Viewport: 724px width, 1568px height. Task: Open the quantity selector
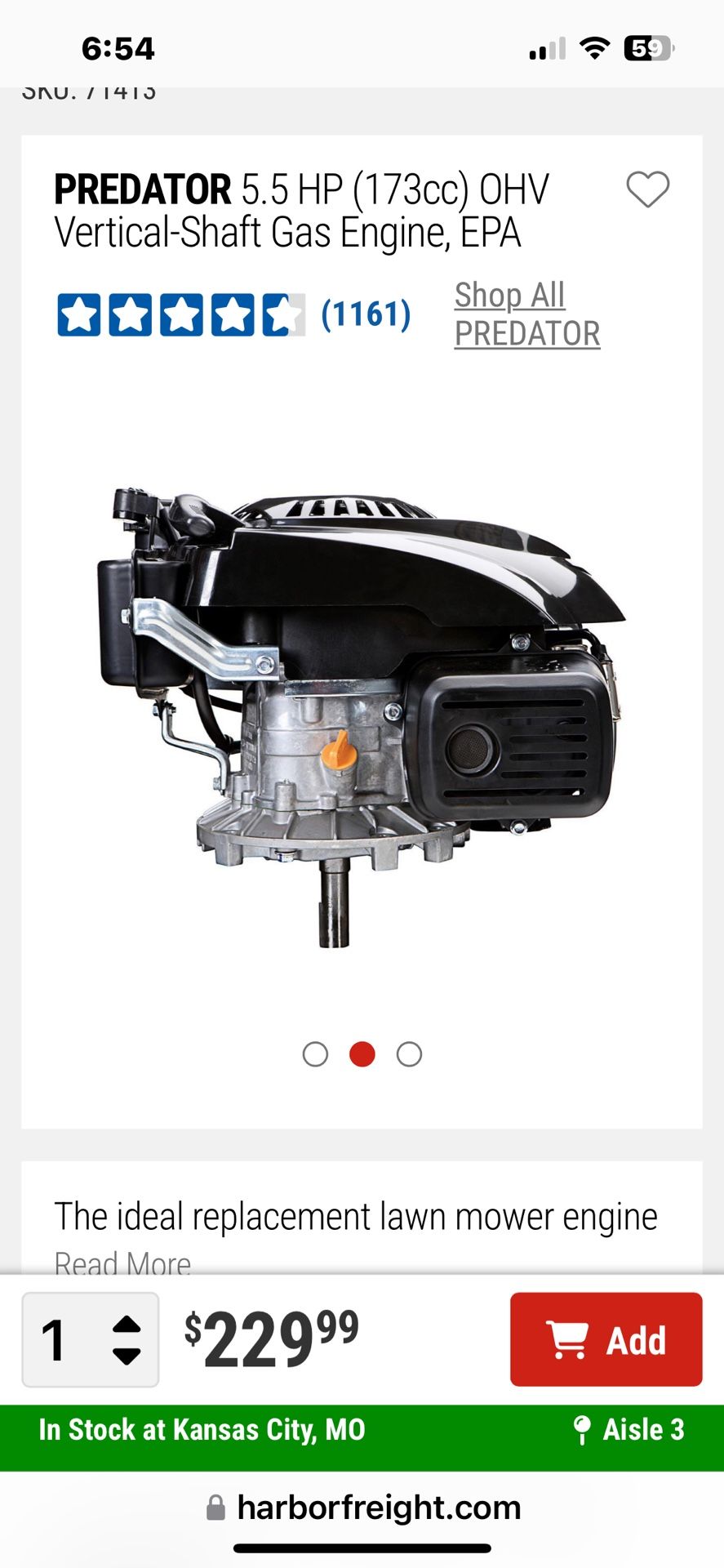91,1340
